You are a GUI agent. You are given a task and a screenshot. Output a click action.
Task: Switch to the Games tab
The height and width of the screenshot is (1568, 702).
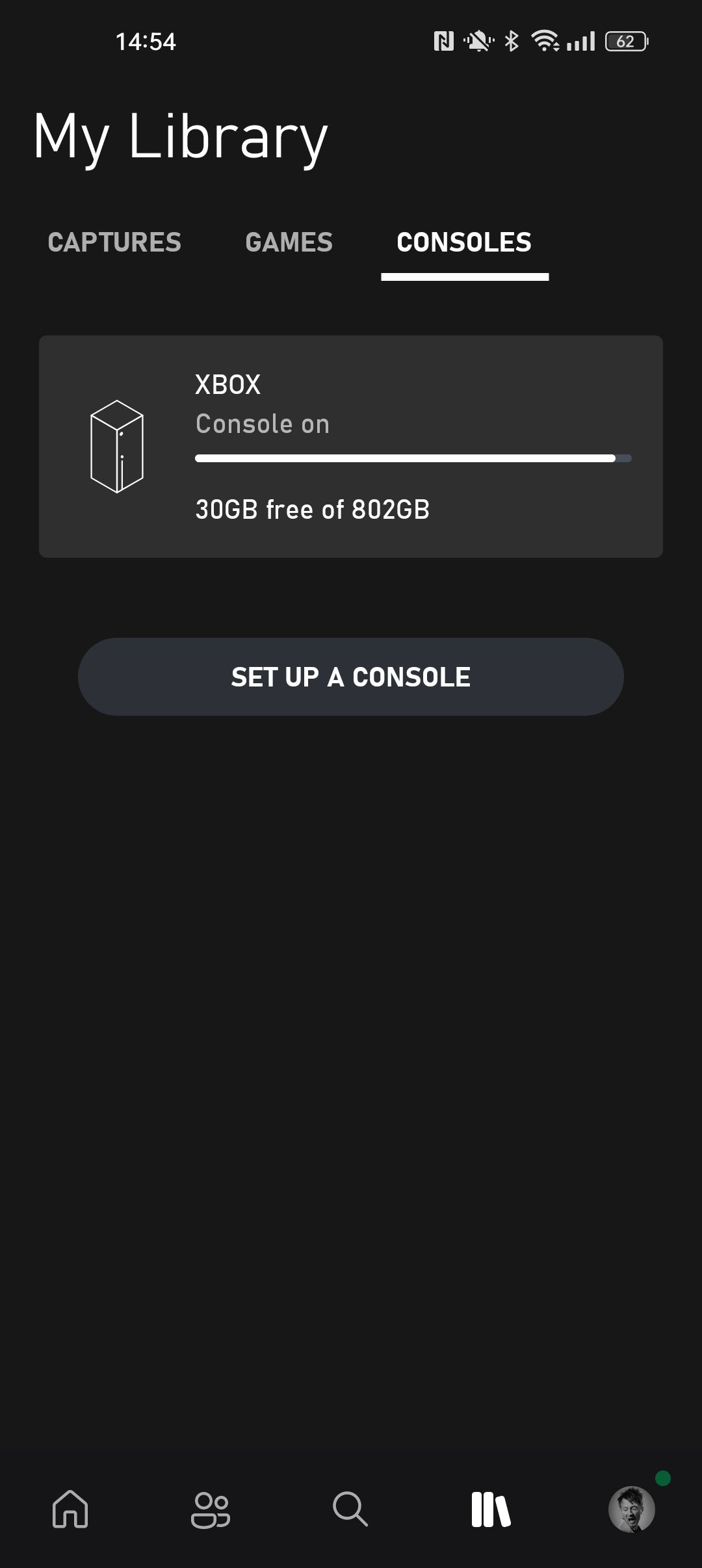(x=289, y=242)
